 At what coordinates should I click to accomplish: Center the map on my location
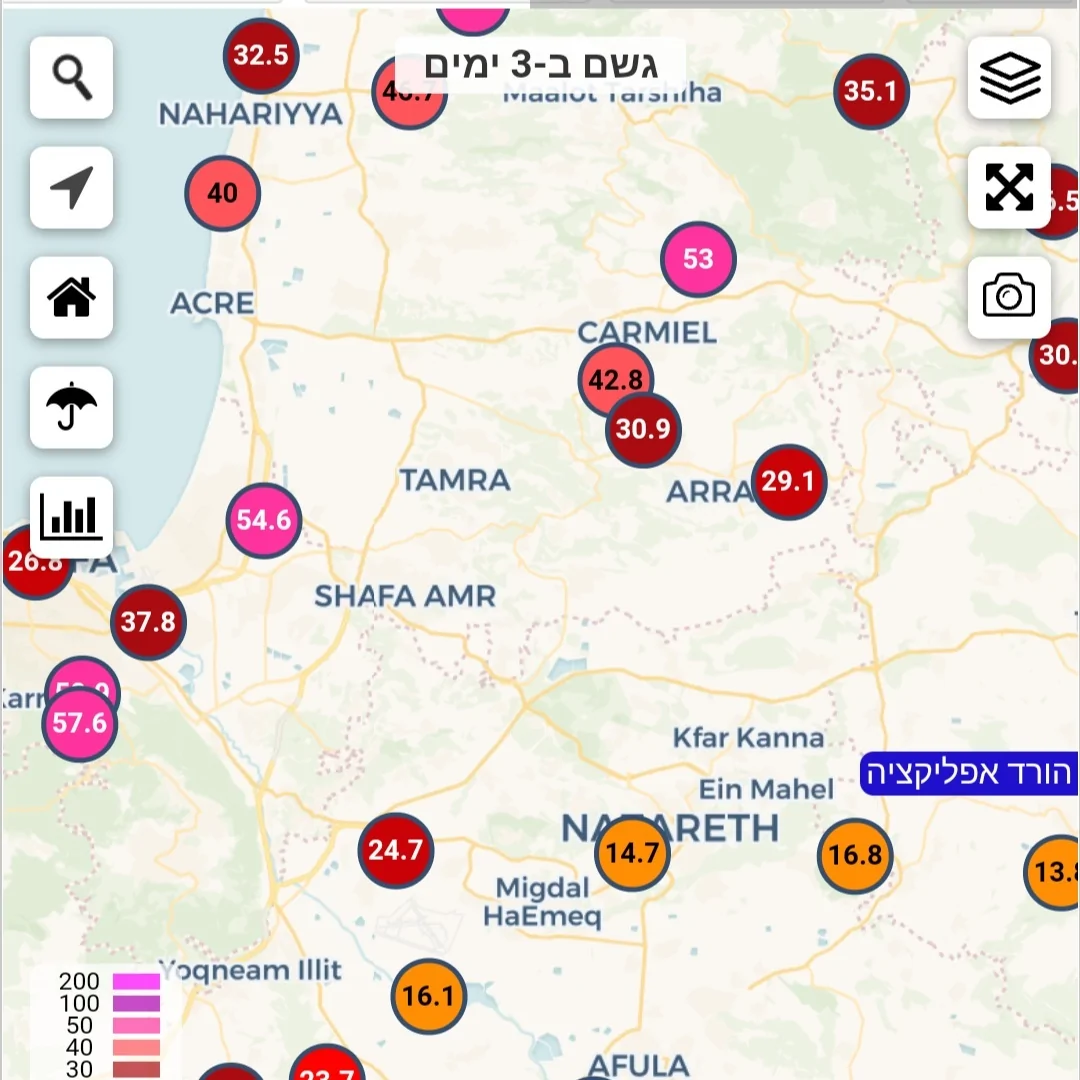click(x=71, y=188)
